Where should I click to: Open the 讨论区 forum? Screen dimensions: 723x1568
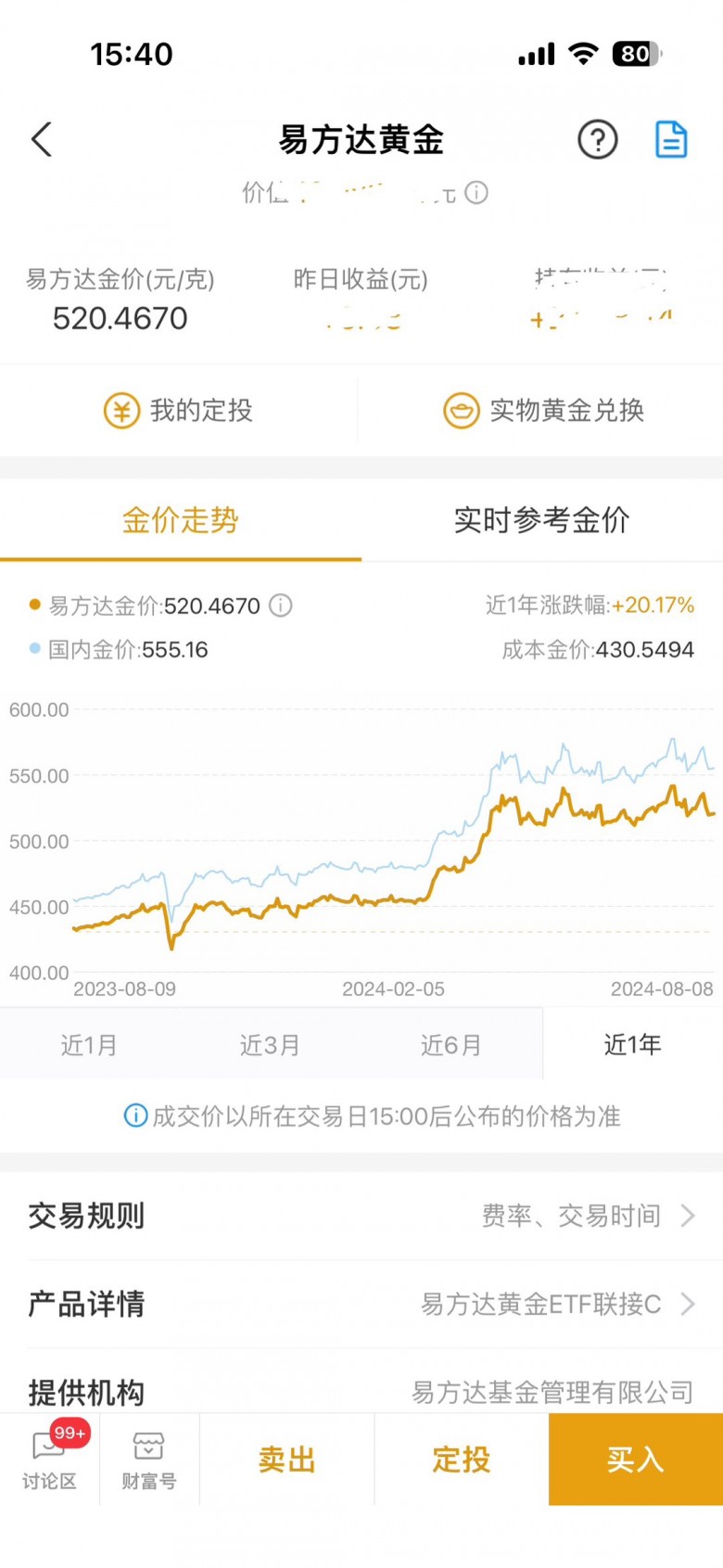point(50,1460)
